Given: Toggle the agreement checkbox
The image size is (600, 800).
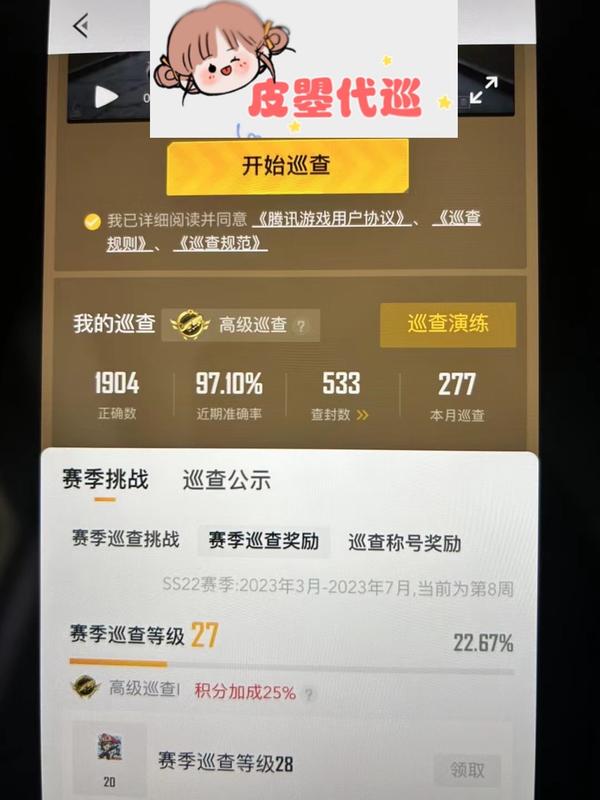Looking at the screenshot, I should coord(92,220).
